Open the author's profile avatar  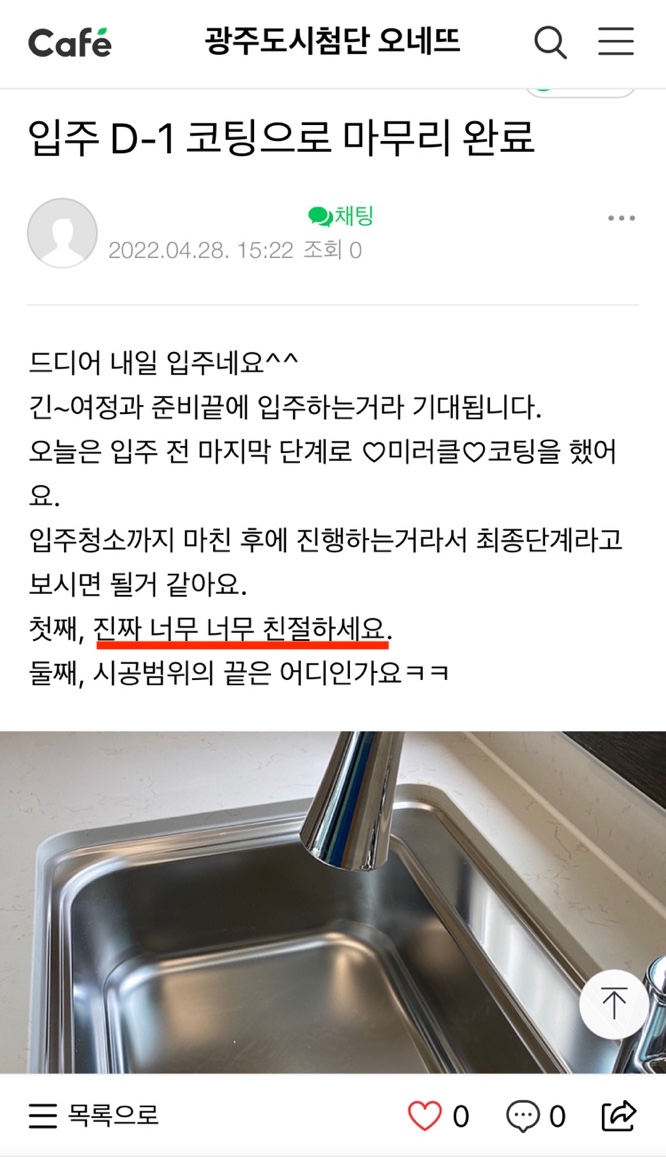[62, 233]
